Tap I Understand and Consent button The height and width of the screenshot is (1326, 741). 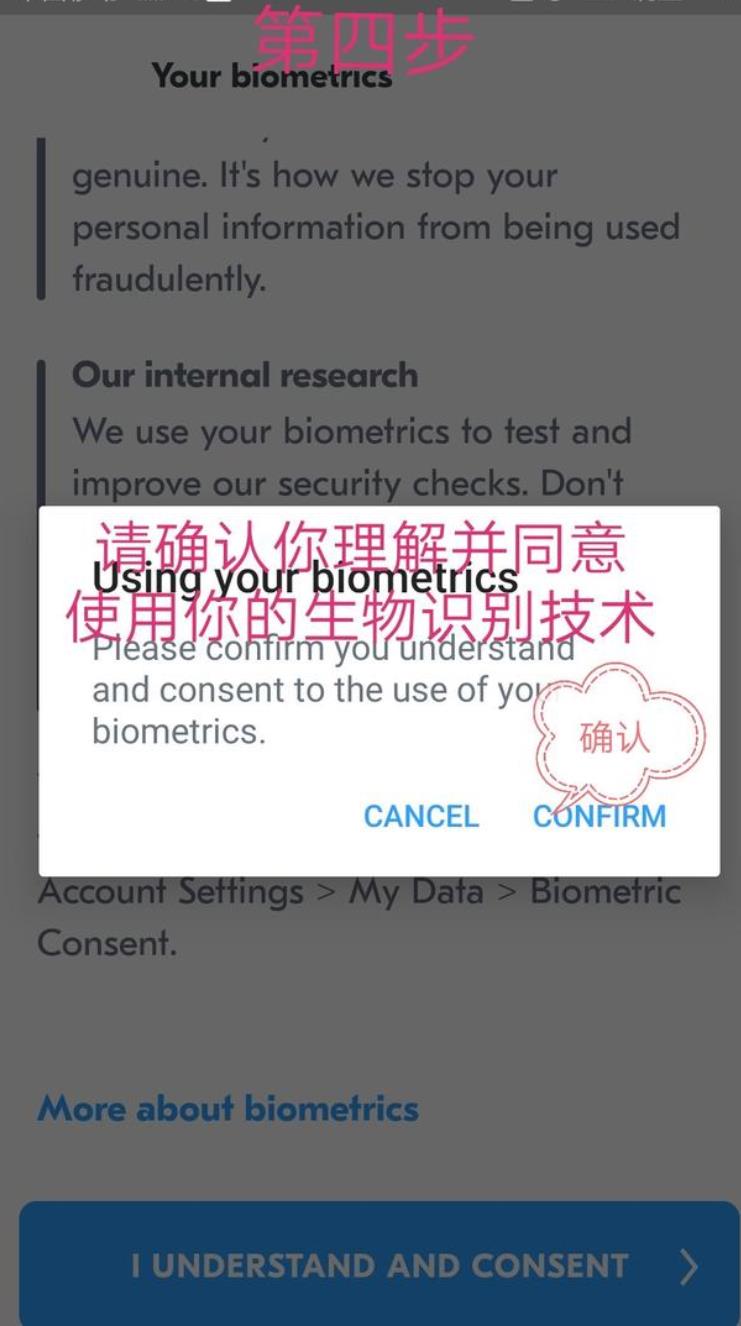pos(379,1264)
